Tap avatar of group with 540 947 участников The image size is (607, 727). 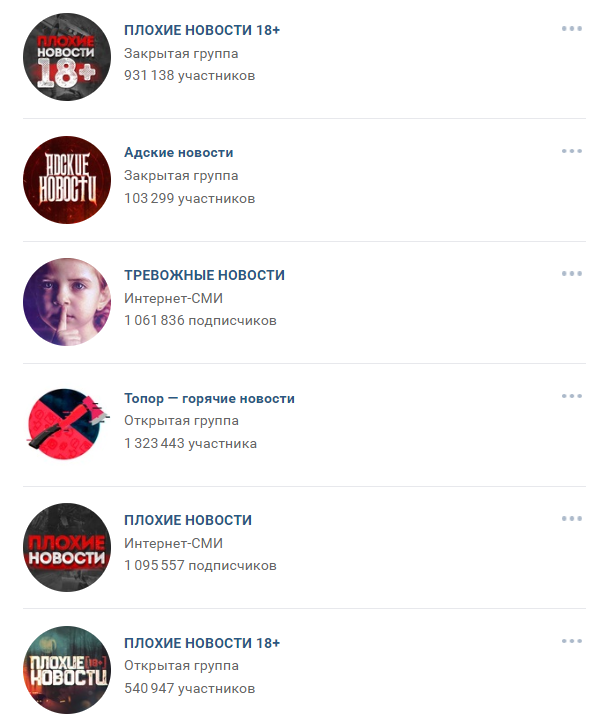tap(66, 670)
